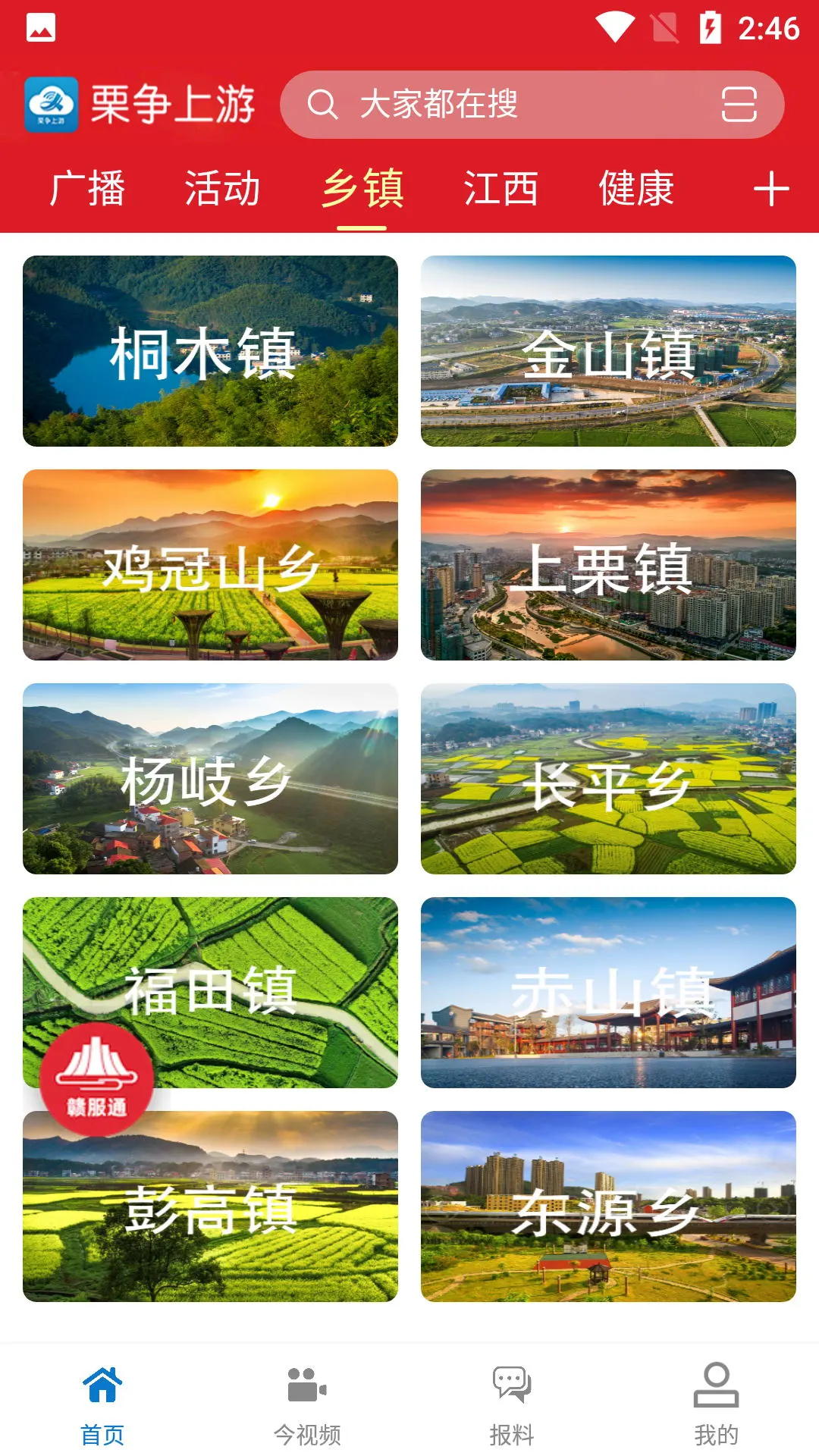Image resolution: width=819 pixels, height=1456 pixels.
Task: Open the 上栗镇 sunset thumbnail
Action: point(607,565)
